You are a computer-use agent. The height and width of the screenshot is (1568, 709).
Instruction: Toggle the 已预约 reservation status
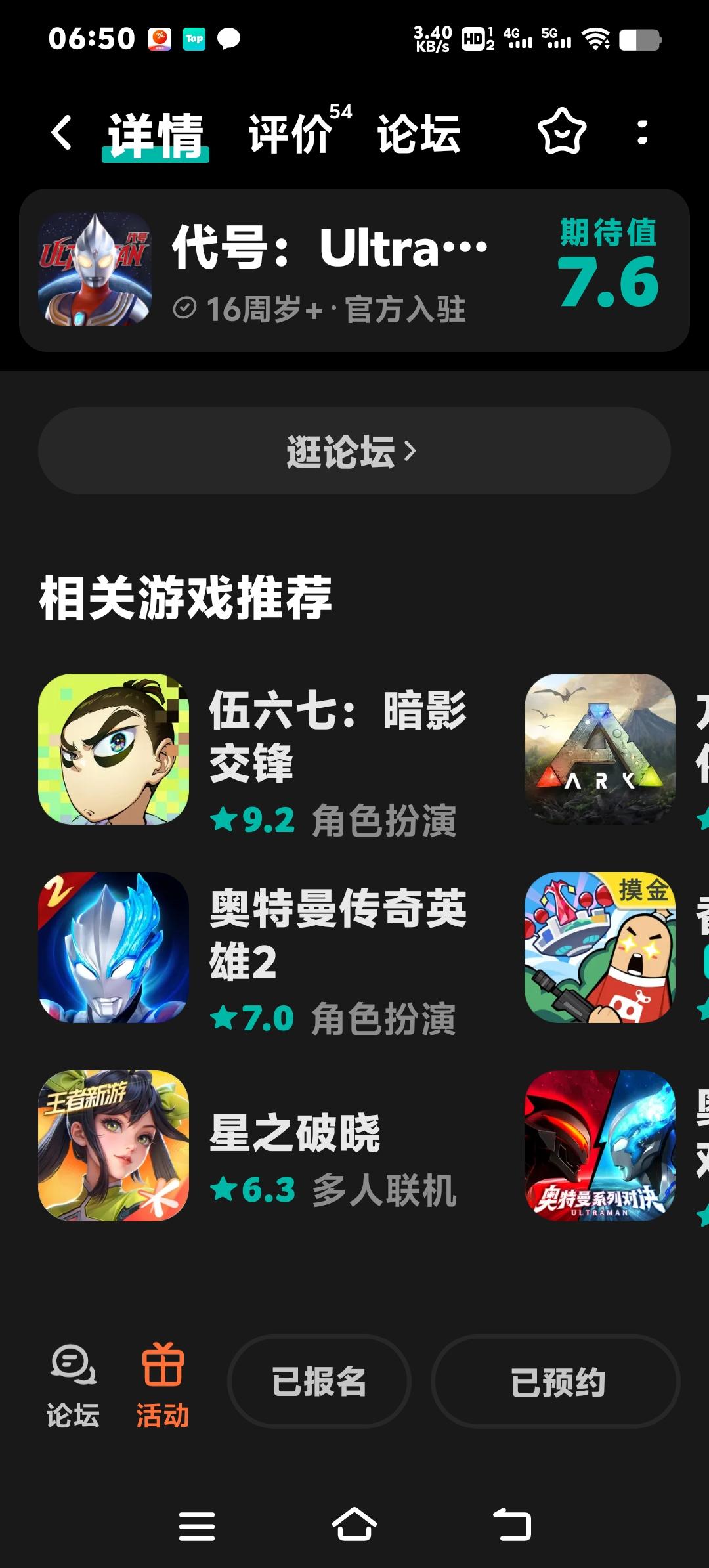pyautogui.click(x=557, y=1380)
